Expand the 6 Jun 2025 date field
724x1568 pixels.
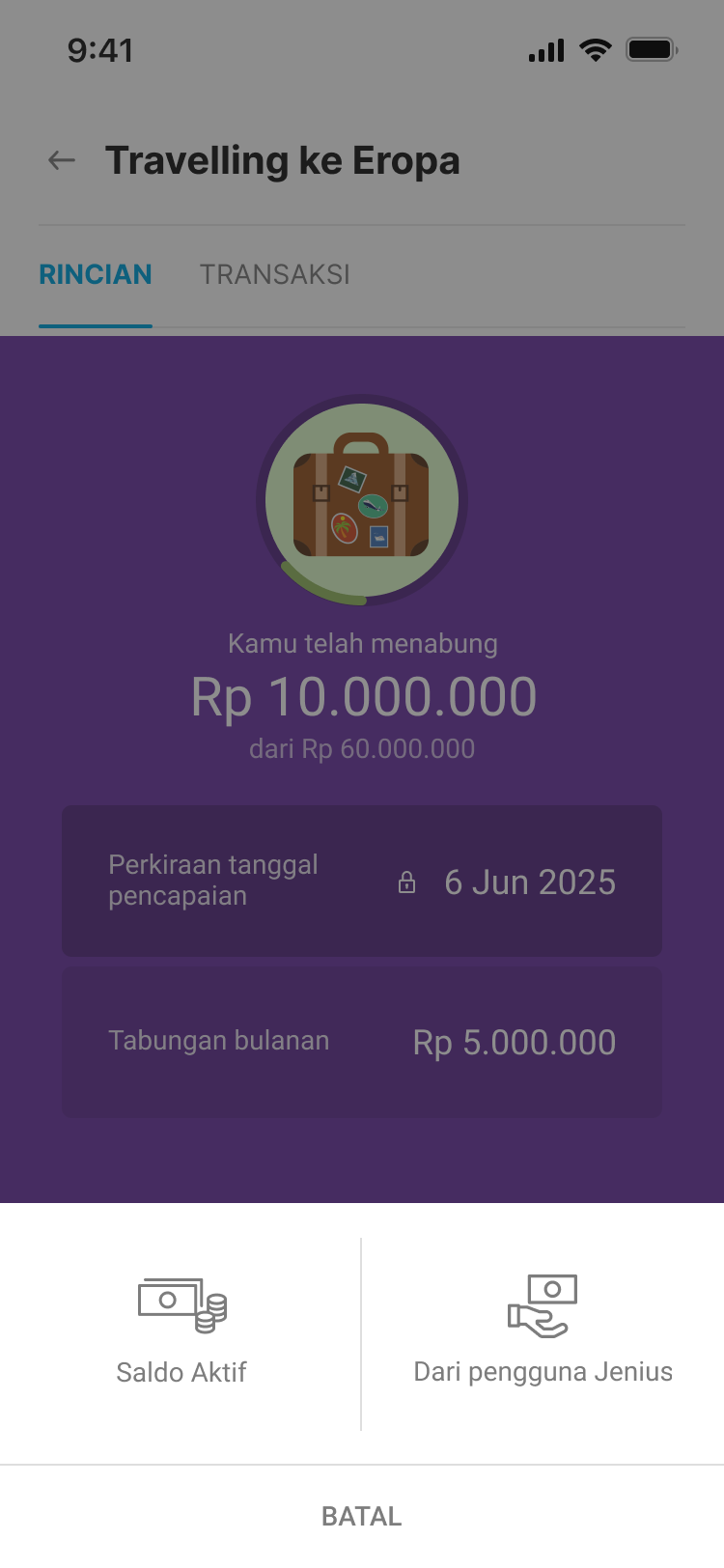530,882
